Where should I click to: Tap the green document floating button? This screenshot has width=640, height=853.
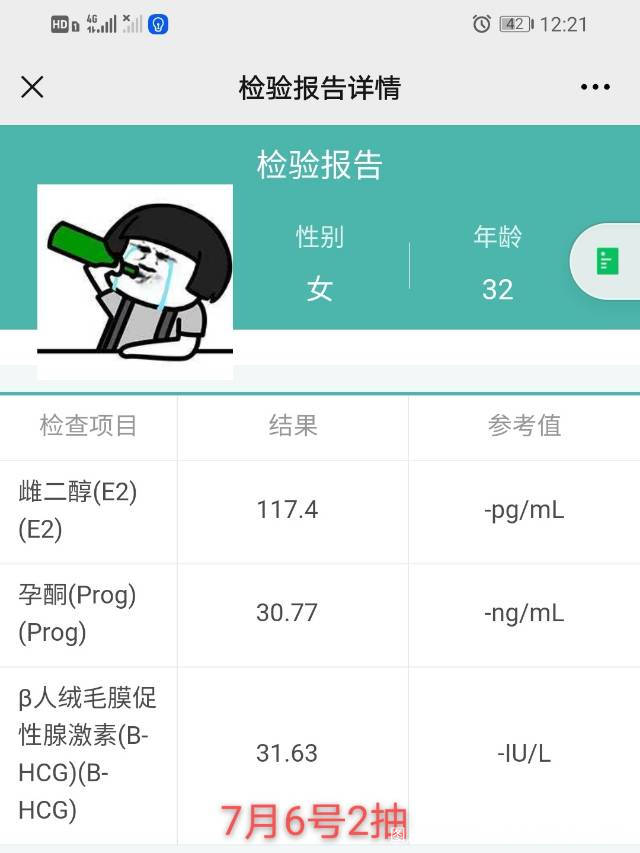(x=606, y=261)
